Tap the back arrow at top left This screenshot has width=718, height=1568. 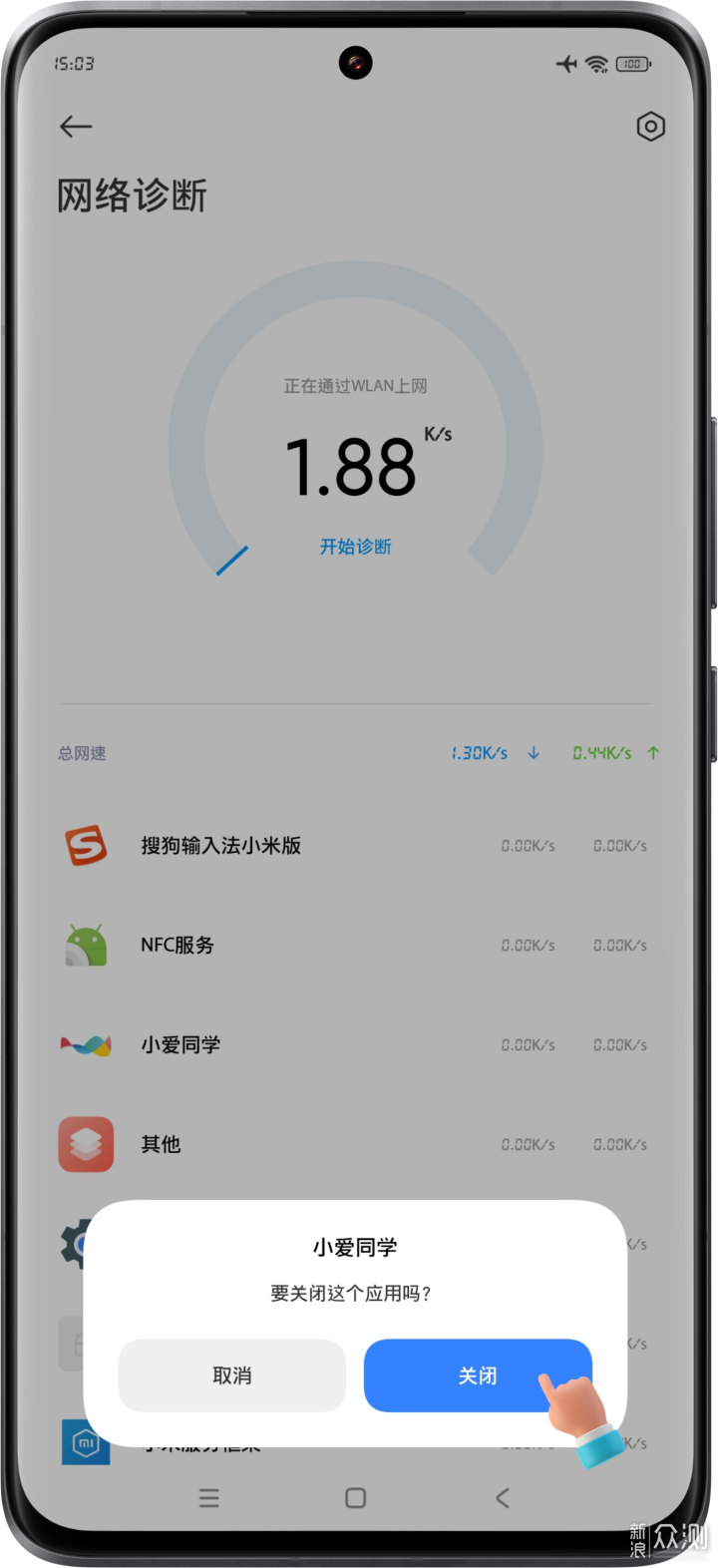(76, 127)
